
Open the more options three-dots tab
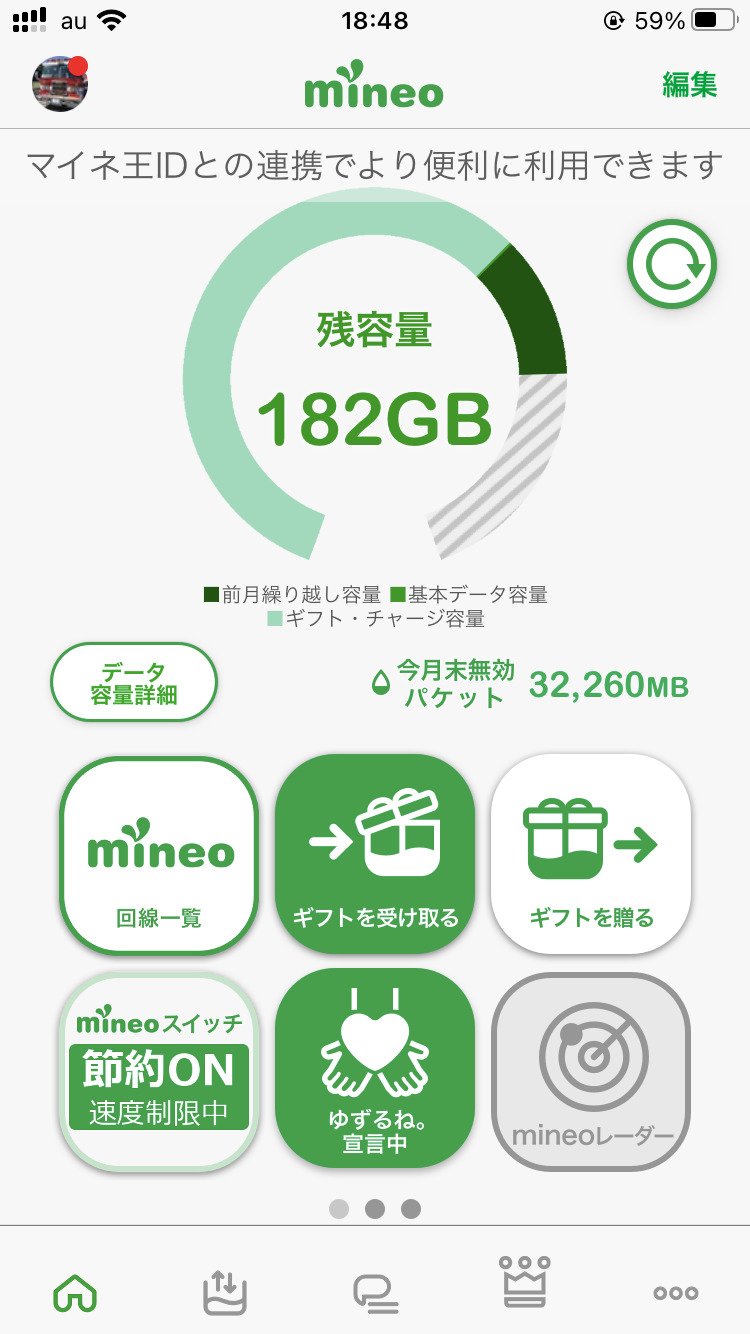[x=676, y=1293]
